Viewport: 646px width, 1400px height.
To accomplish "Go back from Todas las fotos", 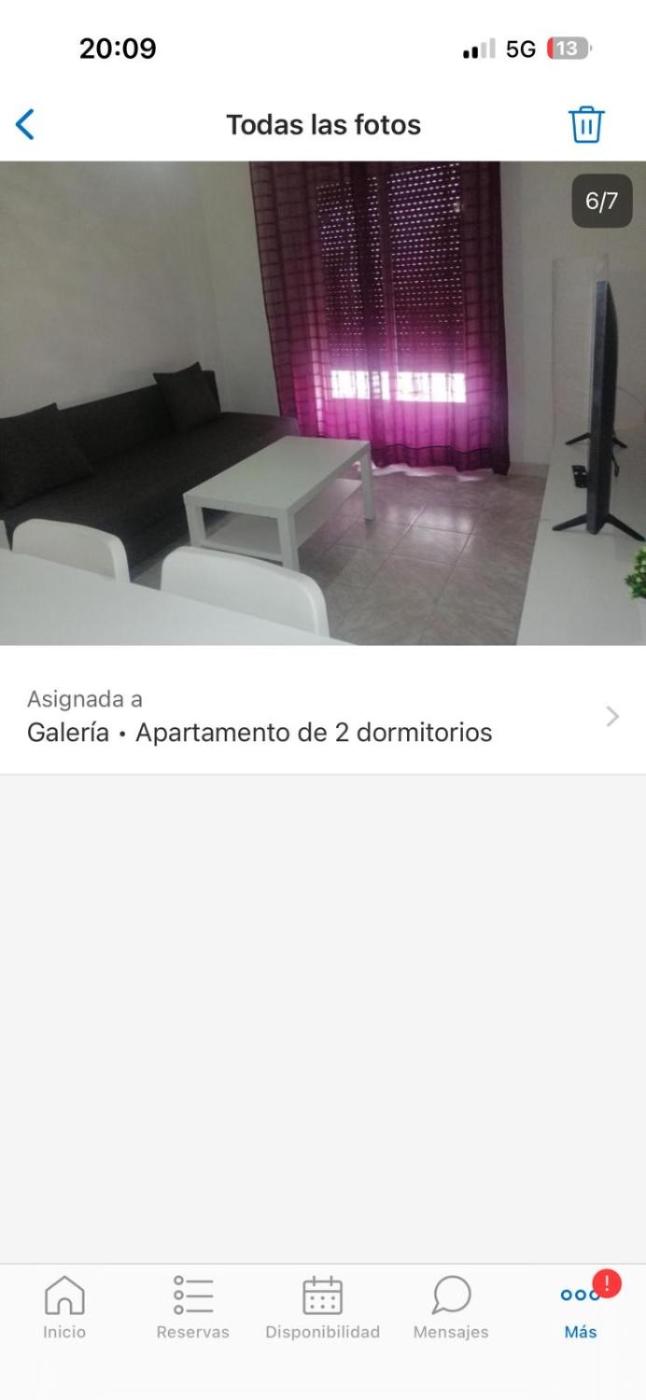I will [25, 125].
